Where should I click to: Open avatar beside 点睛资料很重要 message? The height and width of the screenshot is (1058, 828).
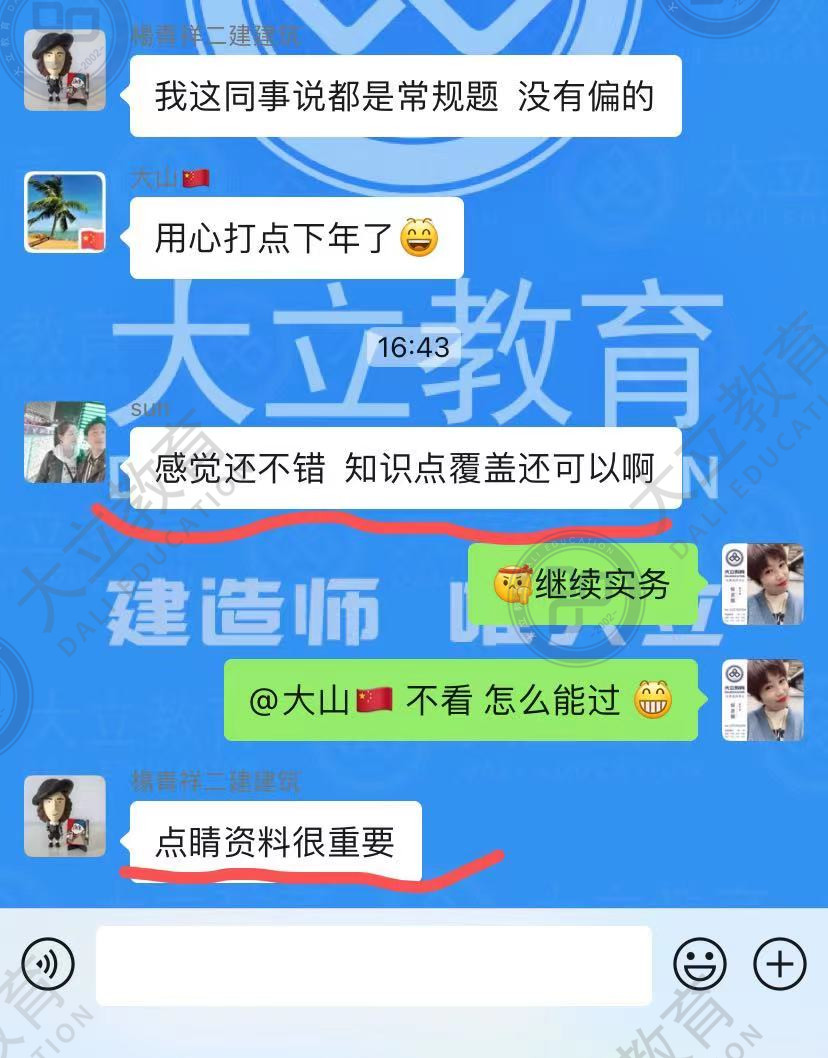pos(65,816)
